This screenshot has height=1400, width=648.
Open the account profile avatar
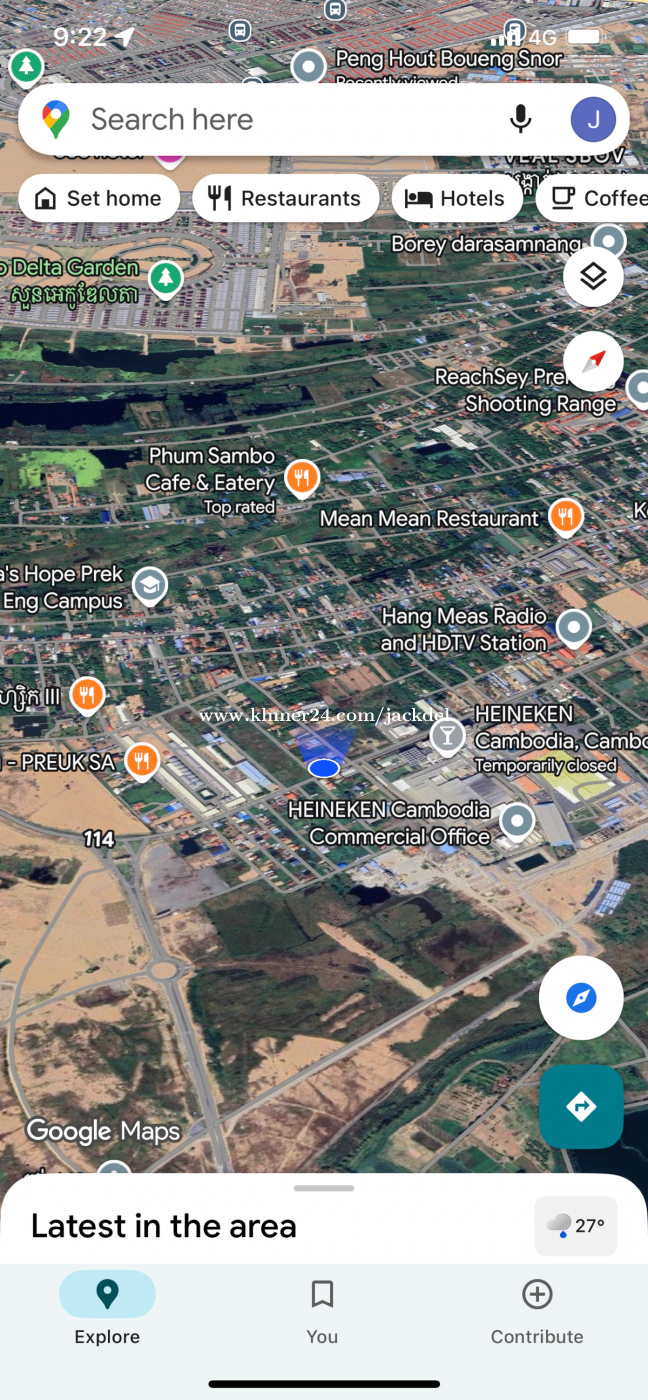click(x=593, y=120)
